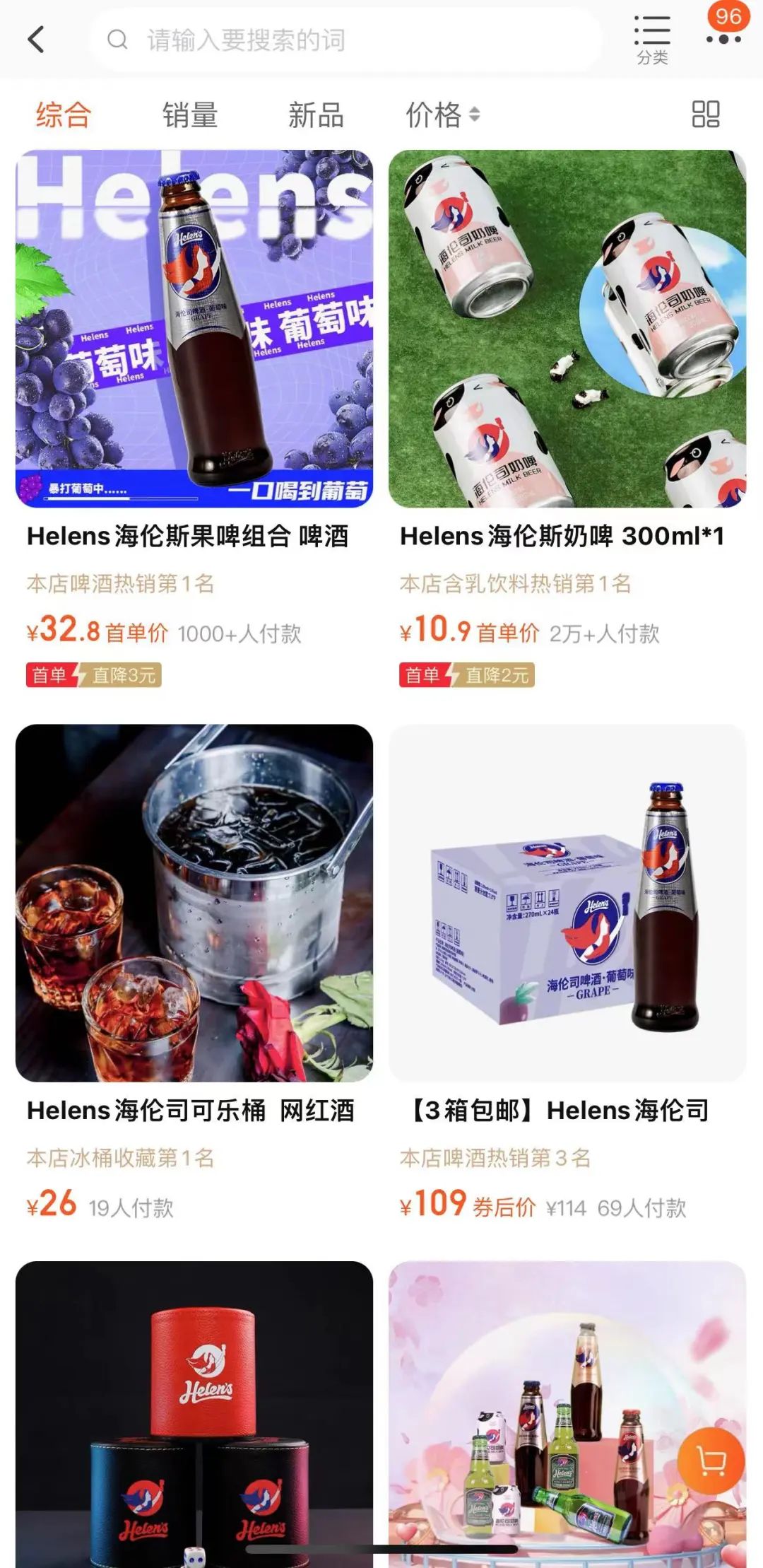The height and width of the screenshot is (1568, 763).
Task: Open the Helen's dice cup product
Action: (194, 1414)
